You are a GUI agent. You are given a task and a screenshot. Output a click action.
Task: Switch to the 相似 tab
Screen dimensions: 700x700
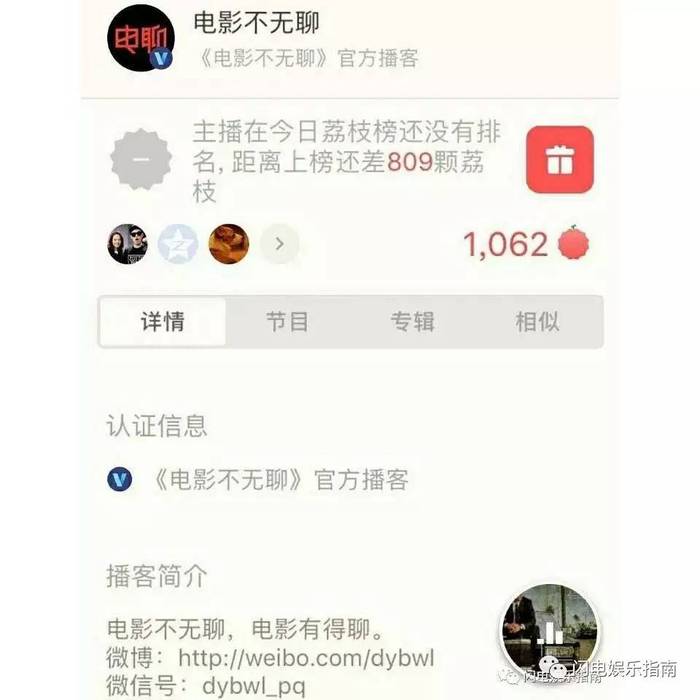coord(537,322)
